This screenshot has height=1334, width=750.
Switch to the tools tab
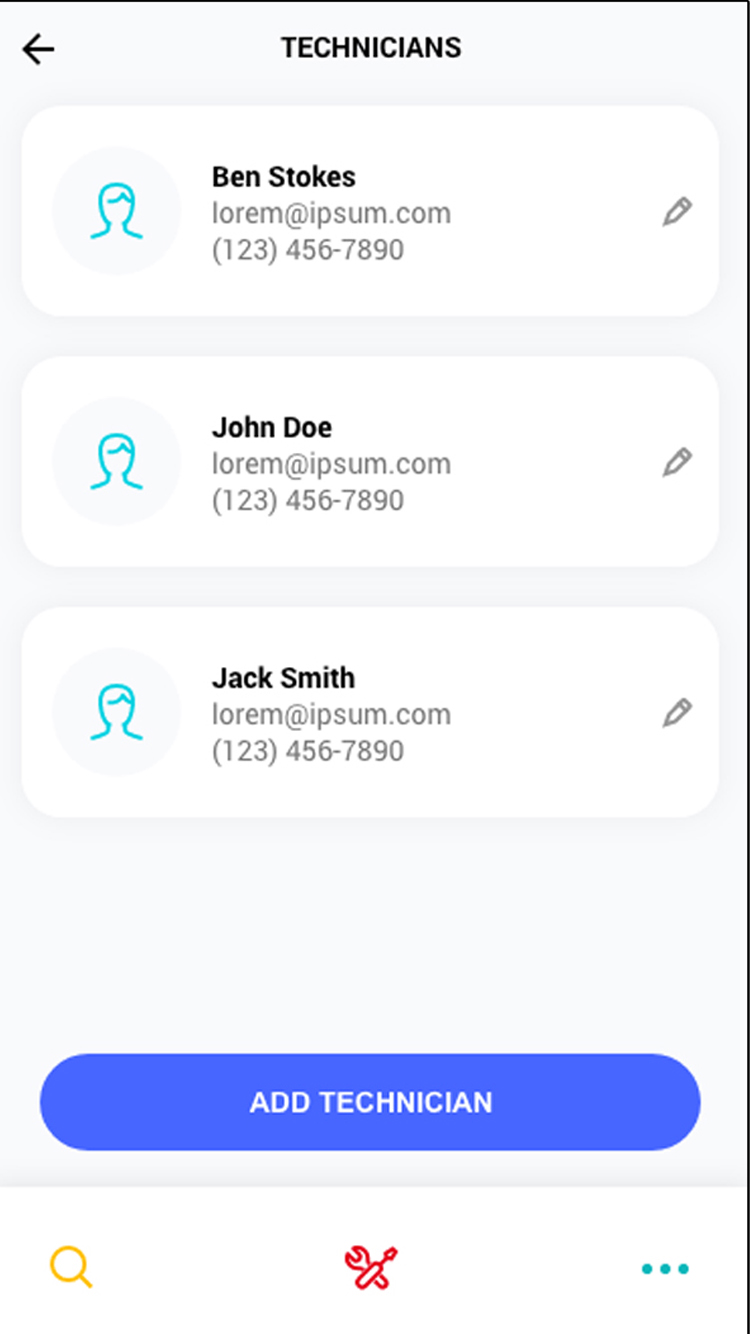(x=371, y=1267)
